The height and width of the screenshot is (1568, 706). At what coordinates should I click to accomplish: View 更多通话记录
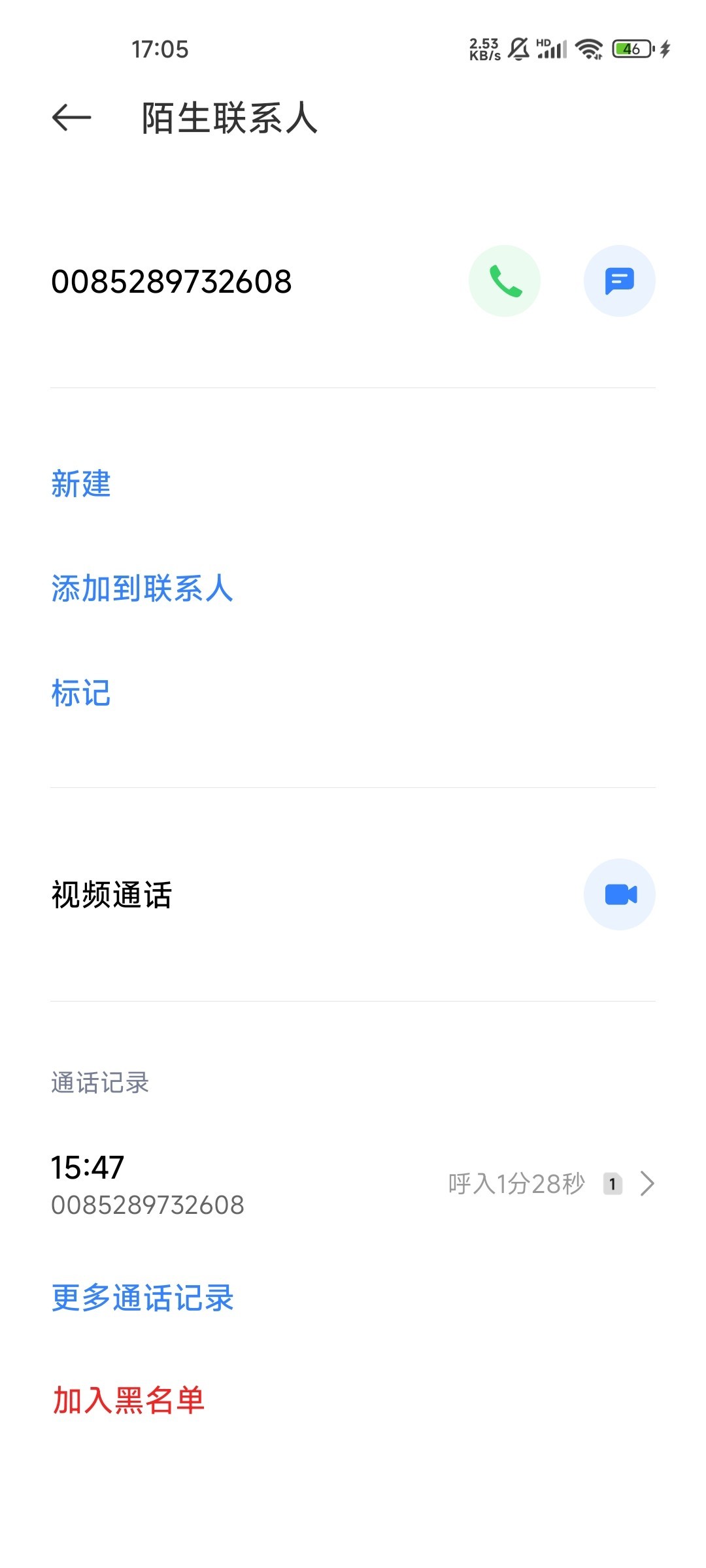[x=143, y=1298]
